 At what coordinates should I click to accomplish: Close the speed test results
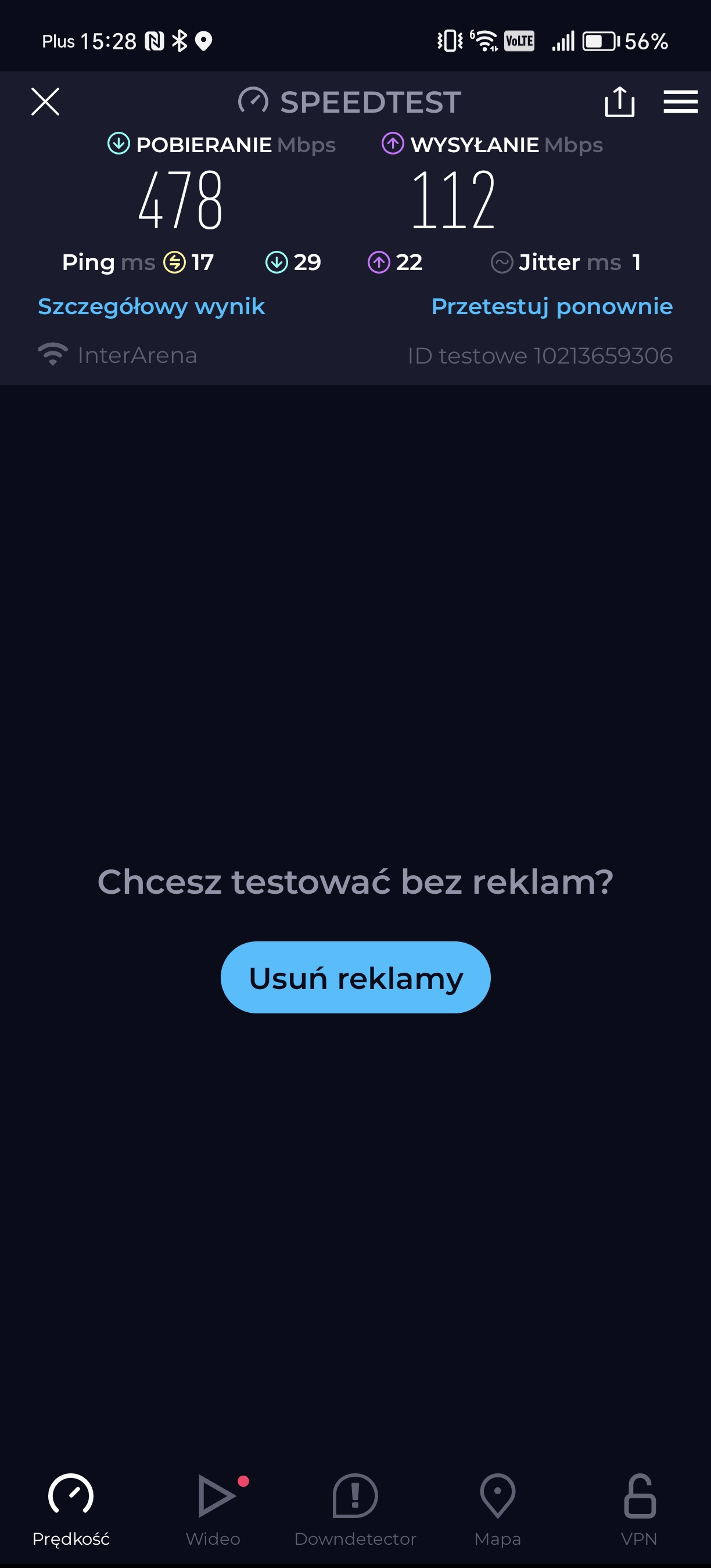45,101
